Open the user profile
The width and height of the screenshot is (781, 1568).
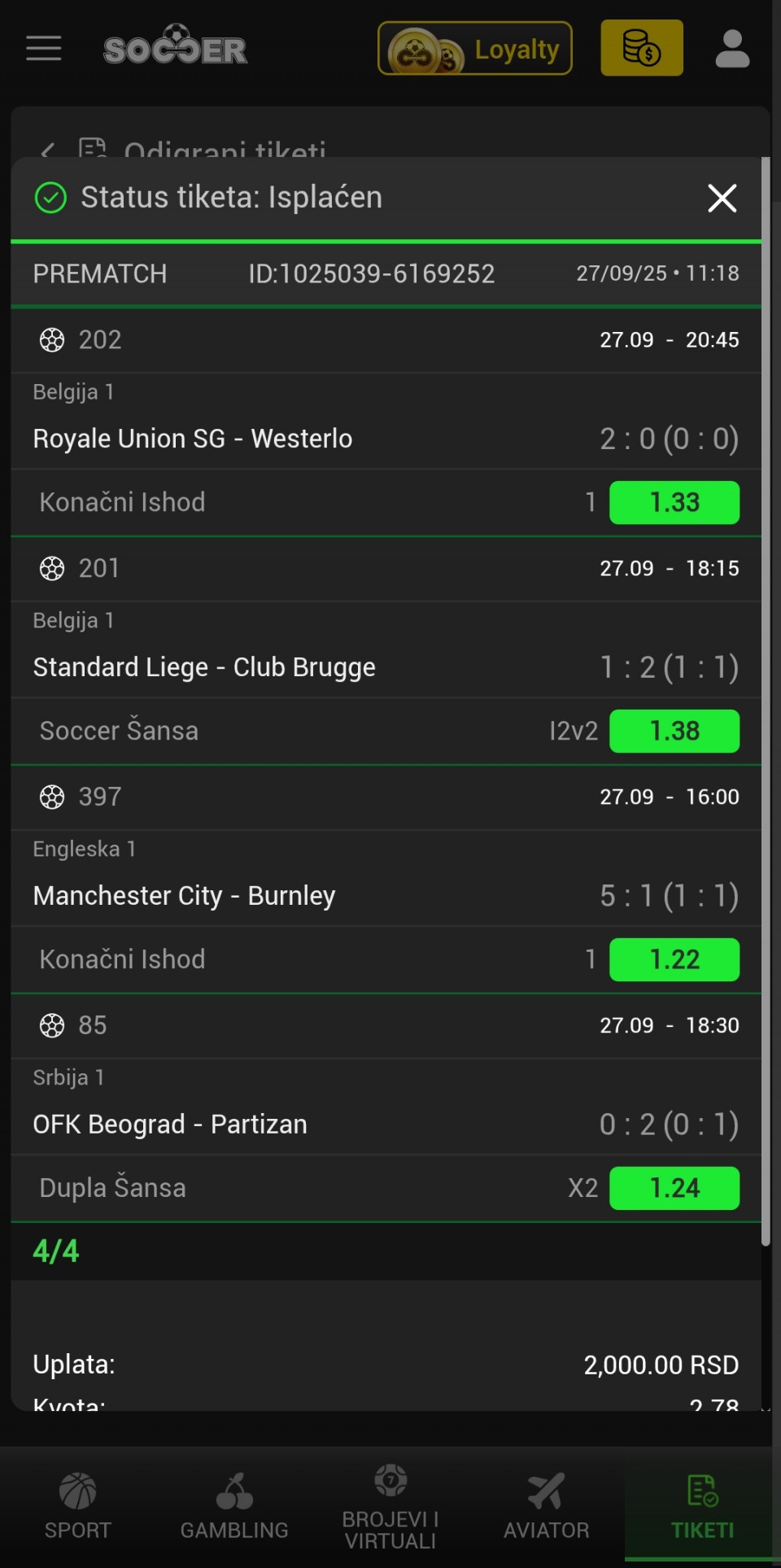(732, 49)
